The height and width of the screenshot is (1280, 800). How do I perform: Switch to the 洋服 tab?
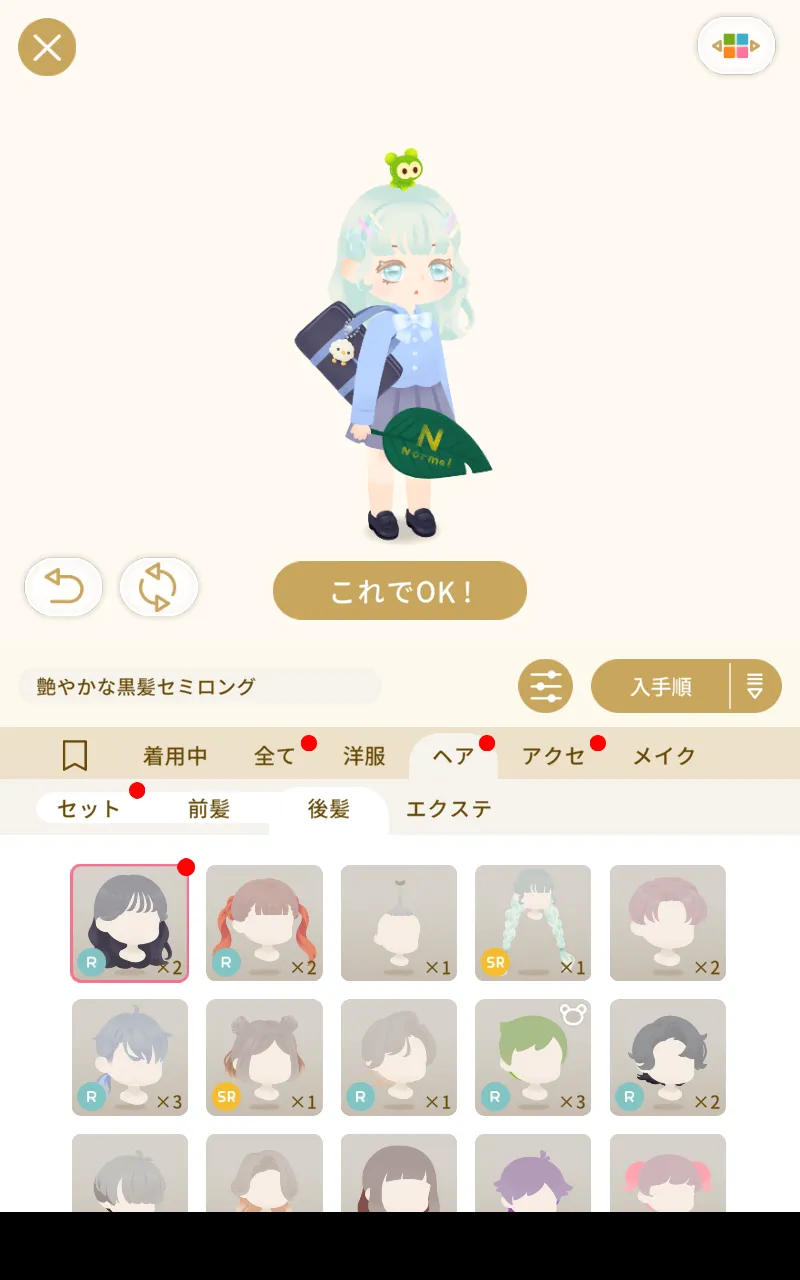[x=364, y=756]
